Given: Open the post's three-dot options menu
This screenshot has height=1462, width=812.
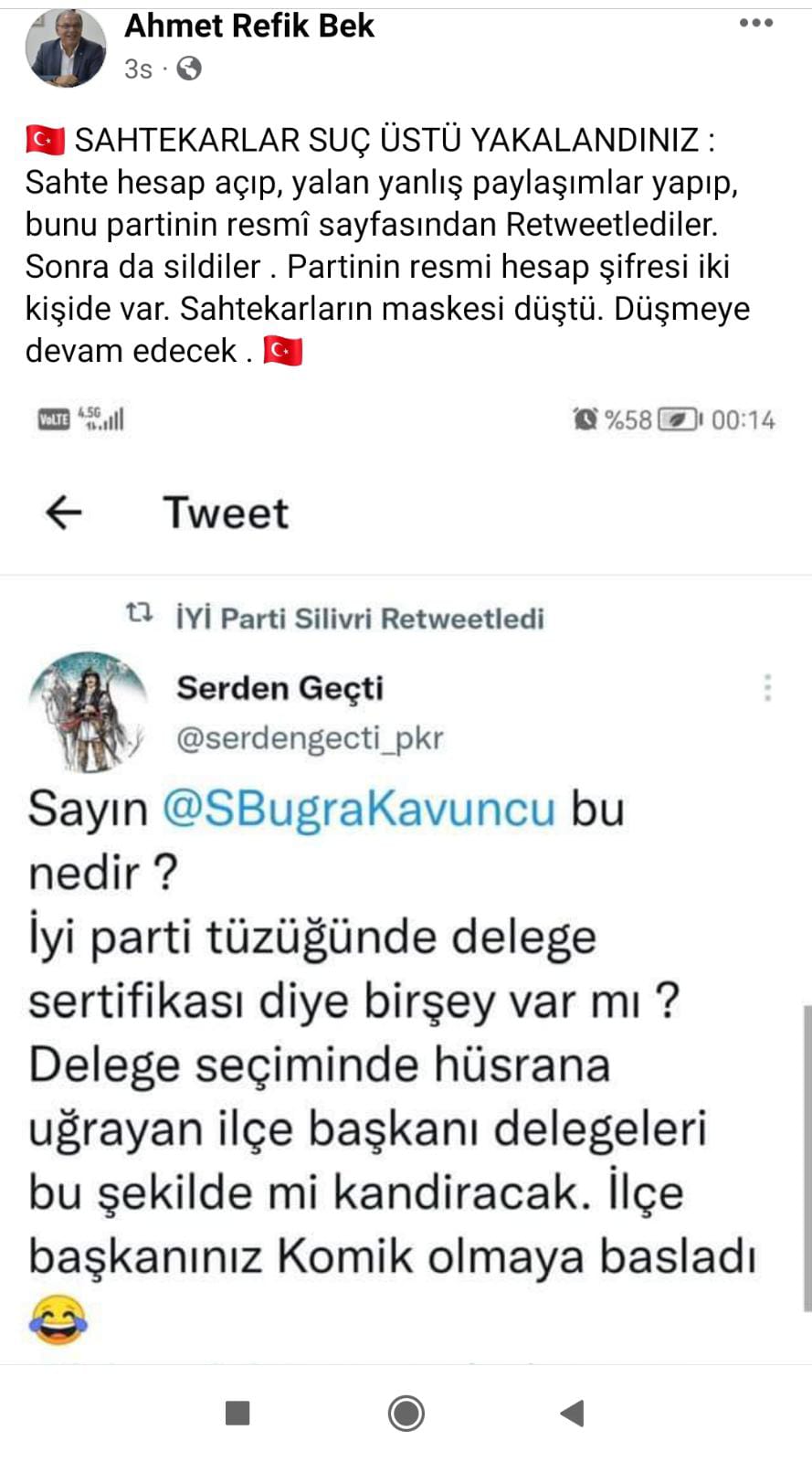Looking at the screenshot, I should click(755, 24).
